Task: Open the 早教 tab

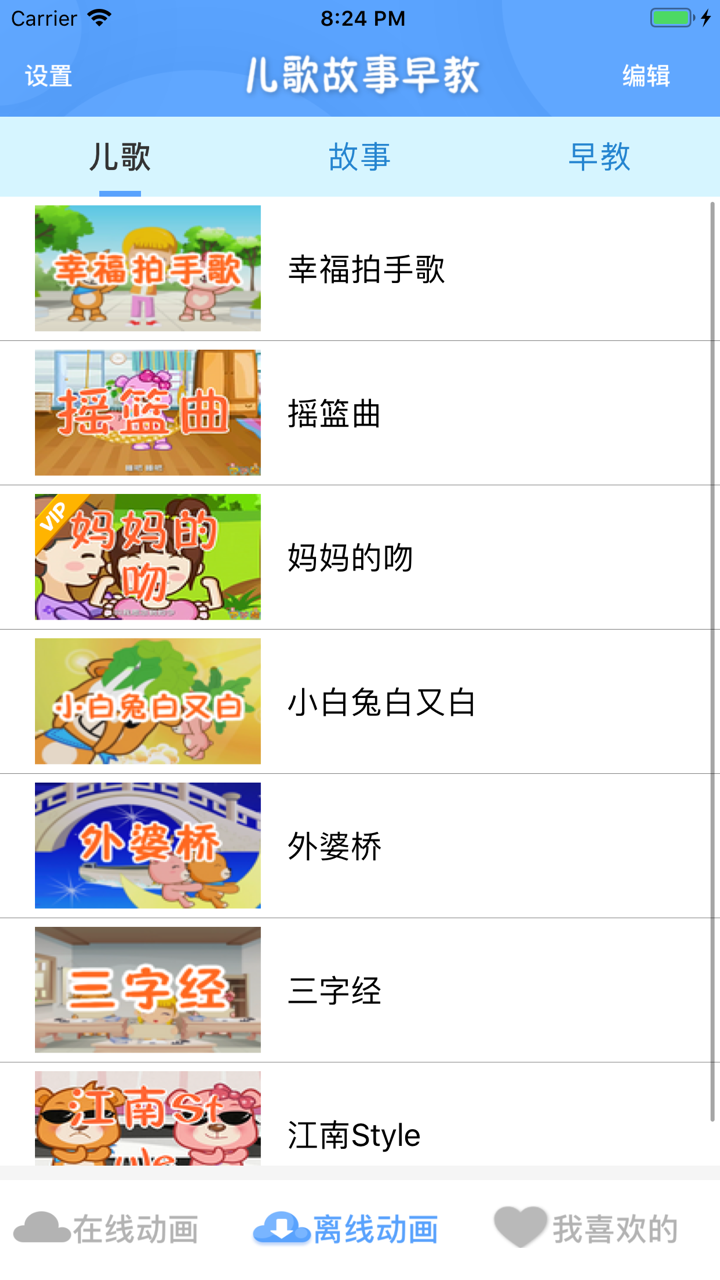Action: click(x=600, y=157)
